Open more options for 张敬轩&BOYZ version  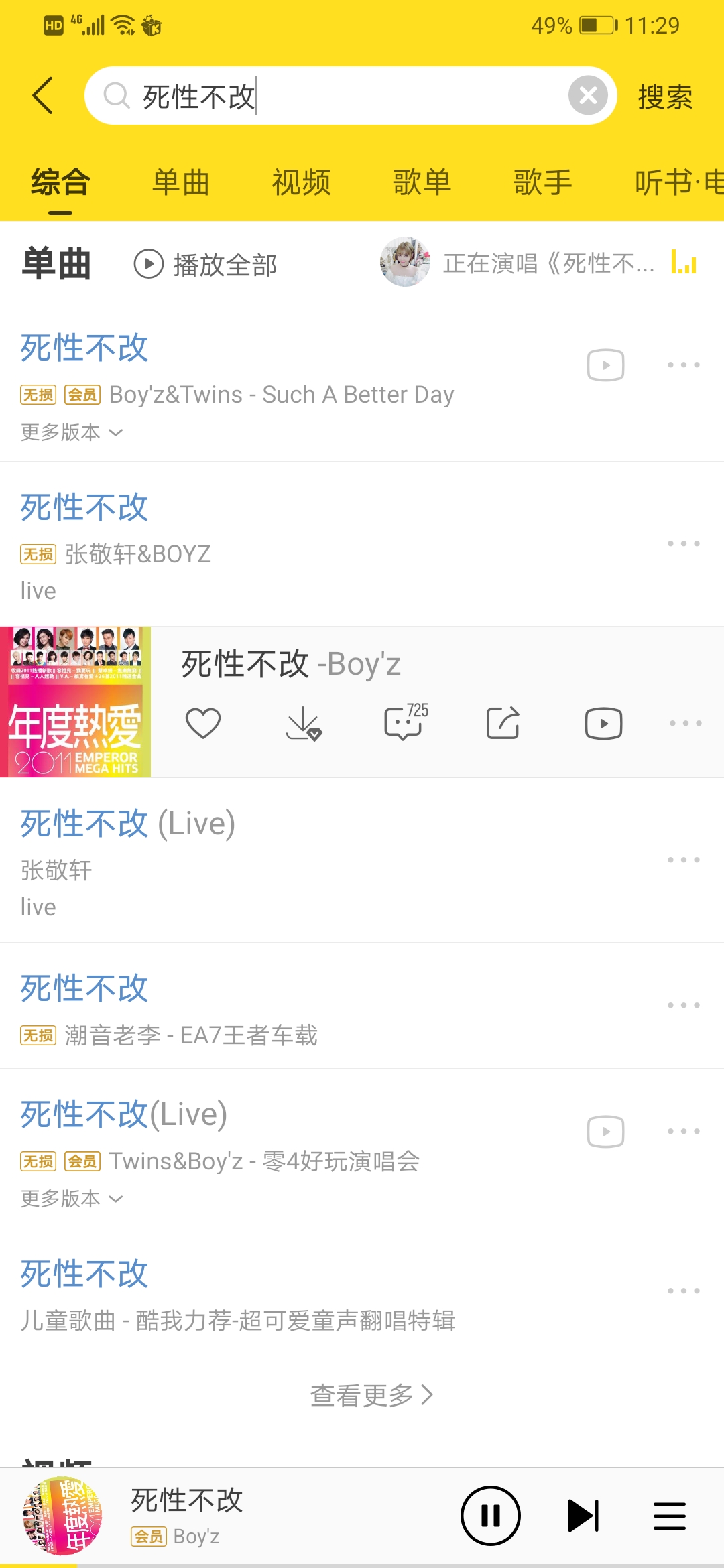click(683, 544)
